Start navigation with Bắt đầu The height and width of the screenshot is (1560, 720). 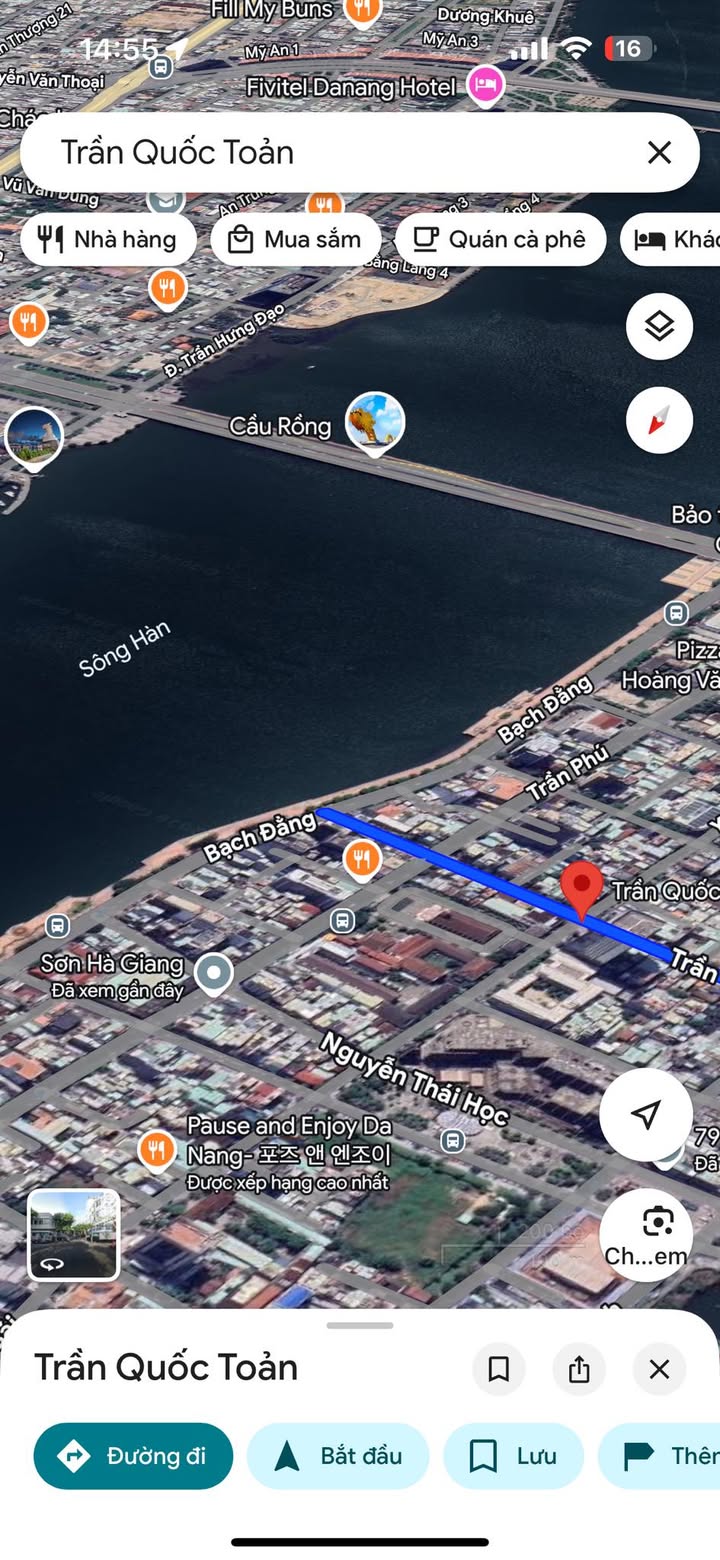tap(338, 1456)
